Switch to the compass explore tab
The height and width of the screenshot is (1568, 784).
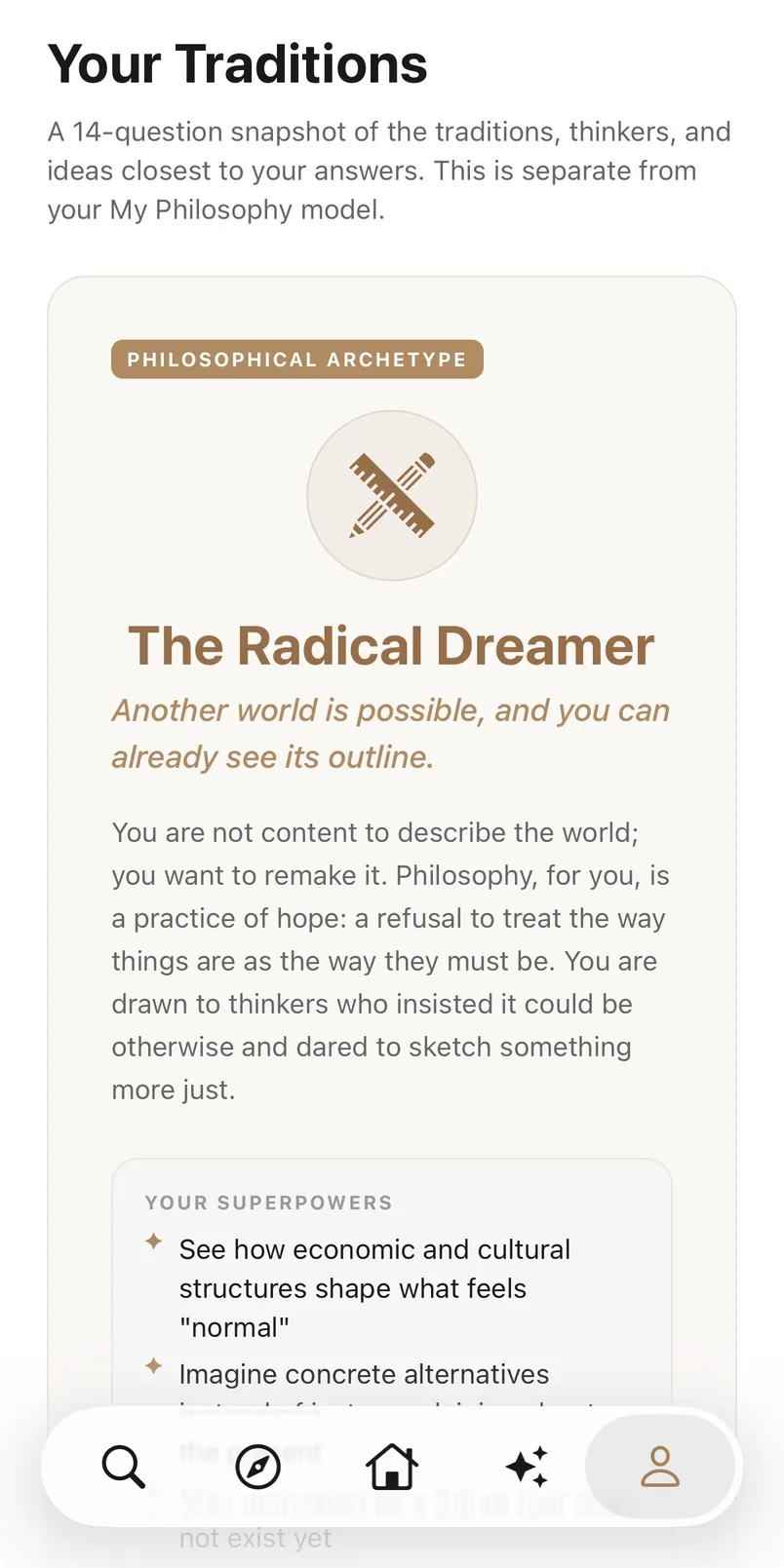click(258, 1466)
